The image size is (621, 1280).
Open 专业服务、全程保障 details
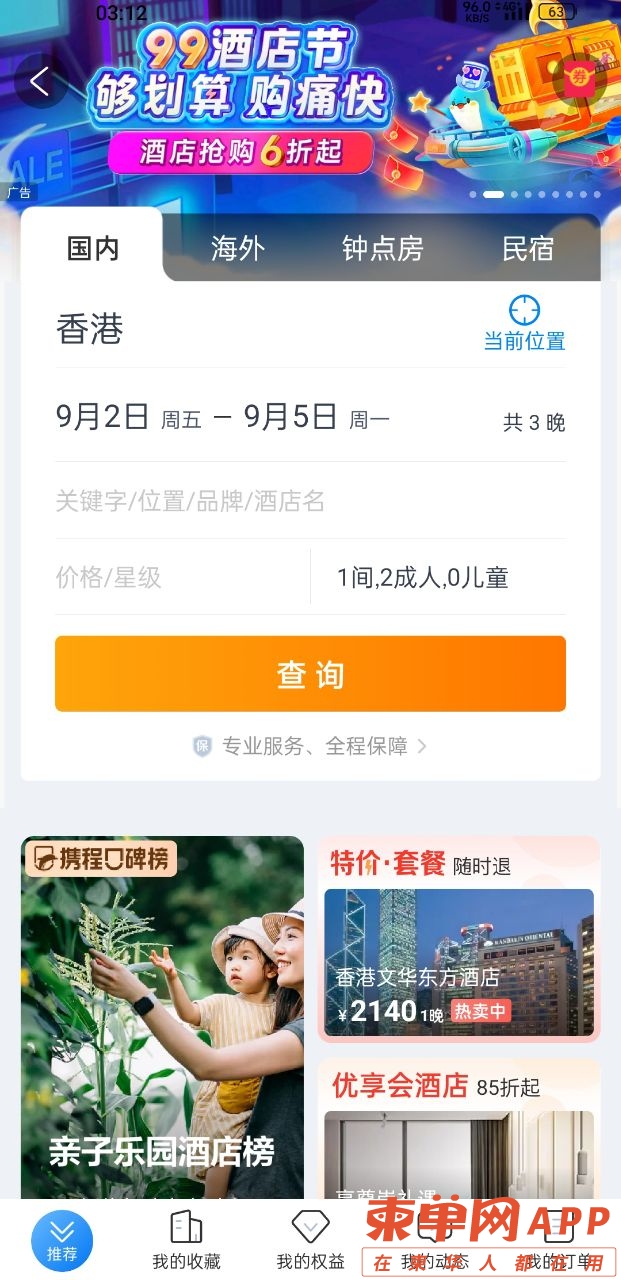click(310, 746)
